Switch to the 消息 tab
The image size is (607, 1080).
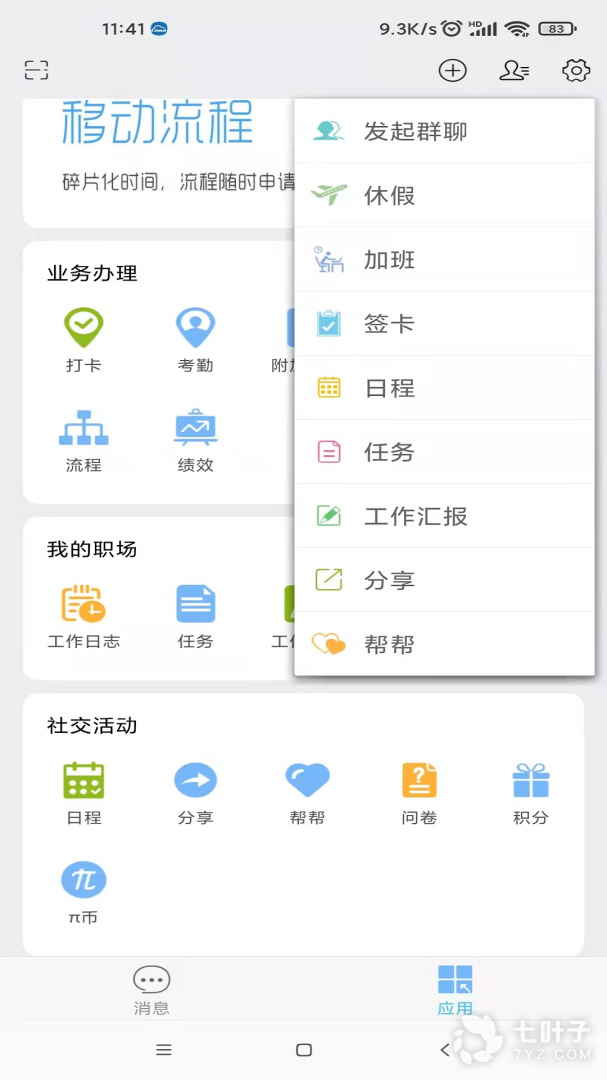152,990
